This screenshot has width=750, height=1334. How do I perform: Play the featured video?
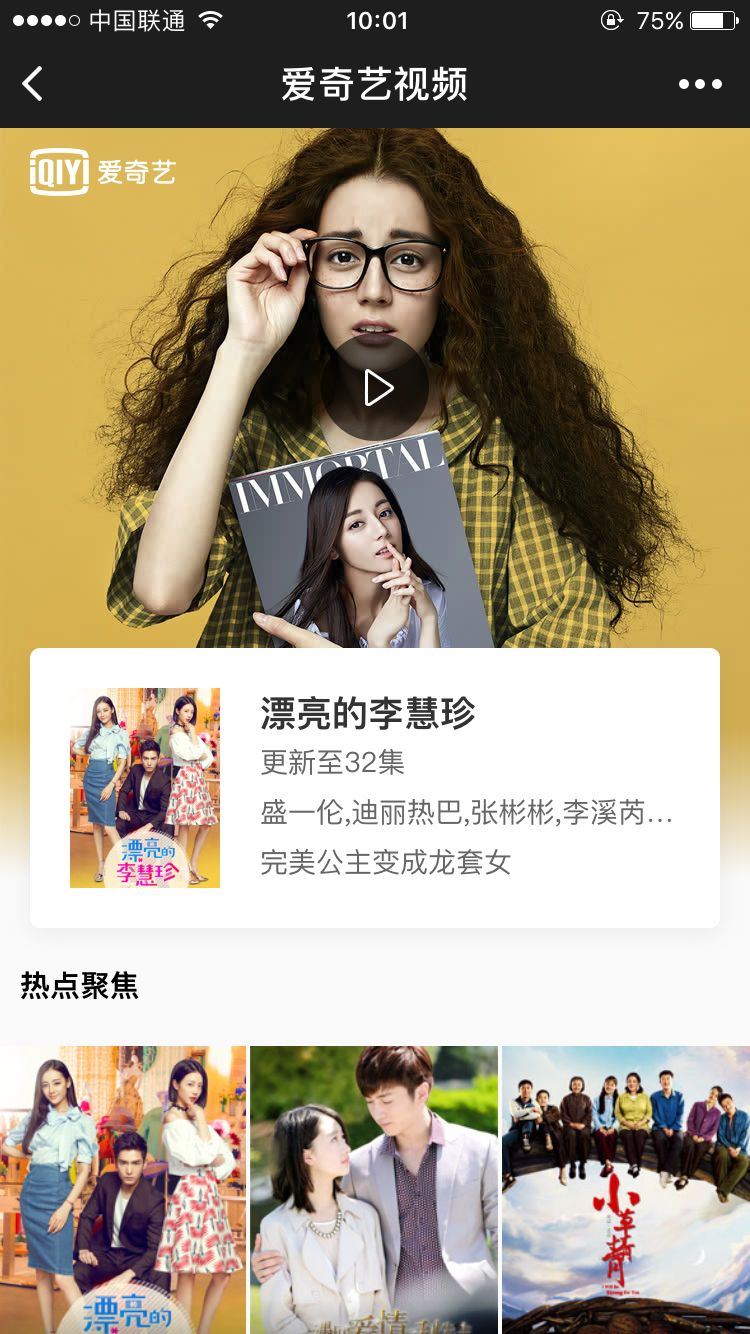point(375,388)
